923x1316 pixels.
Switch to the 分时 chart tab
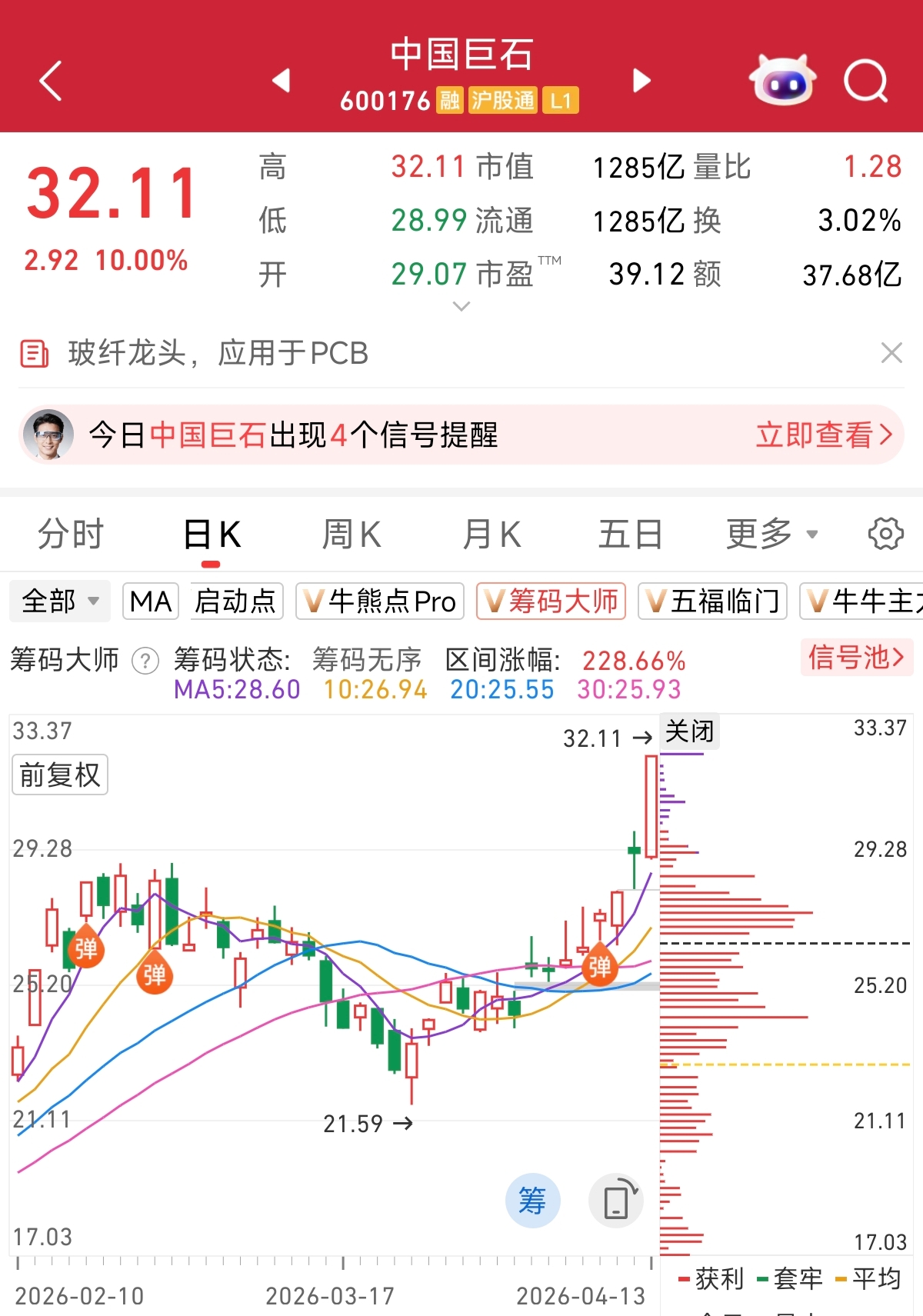(71, 534)
